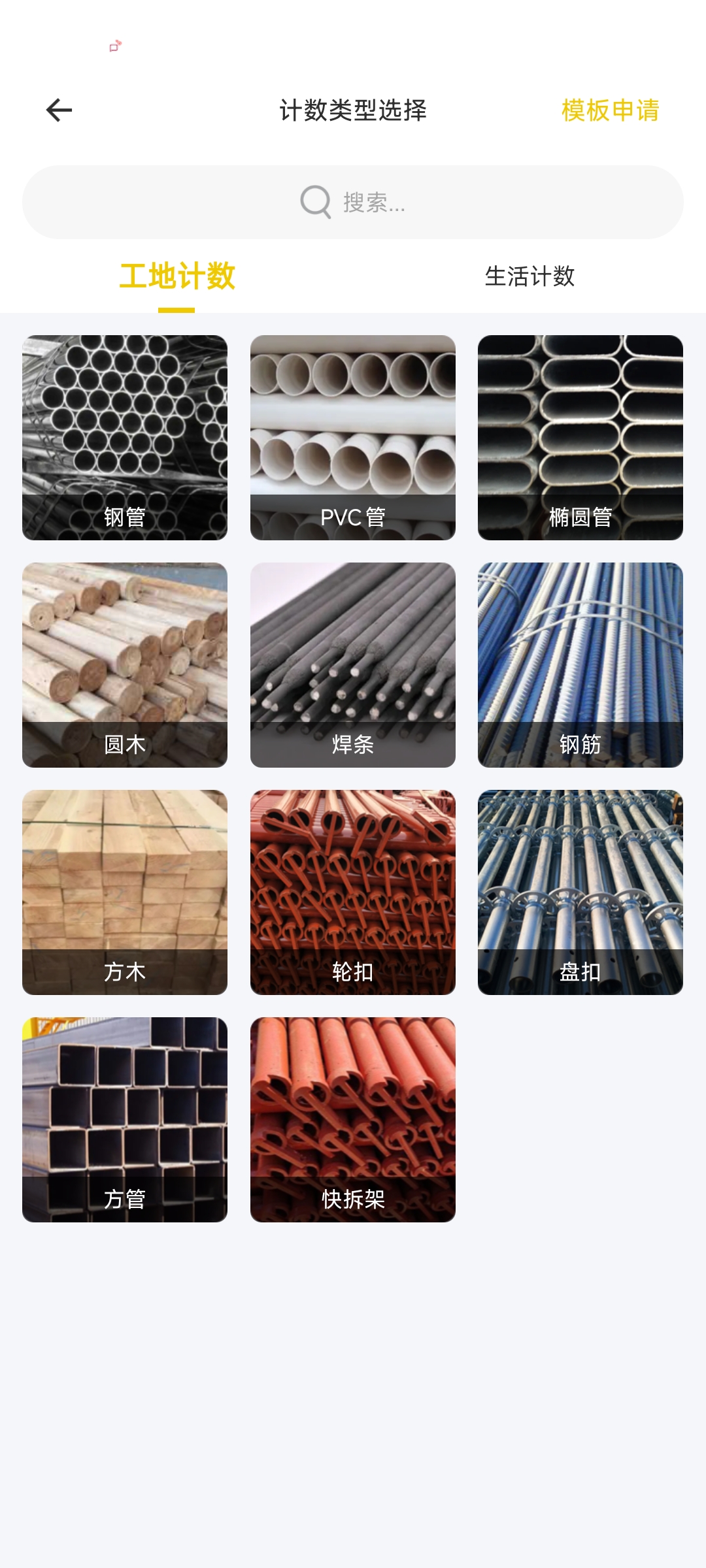
Task: Open 模板申请 template application
Action: point(610,110)
